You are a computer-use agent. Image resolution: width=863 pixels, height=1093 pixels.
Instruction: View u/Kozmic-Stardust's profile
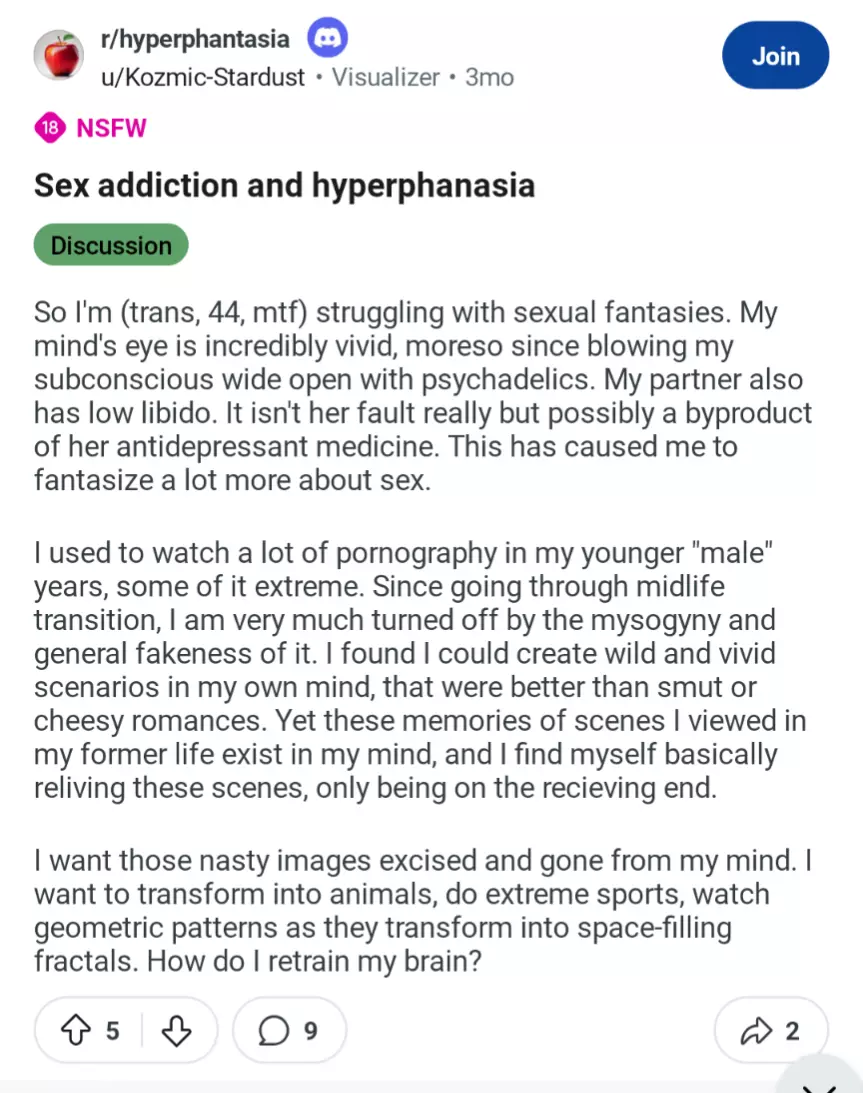pyautogui.click(x=201, y=77)
